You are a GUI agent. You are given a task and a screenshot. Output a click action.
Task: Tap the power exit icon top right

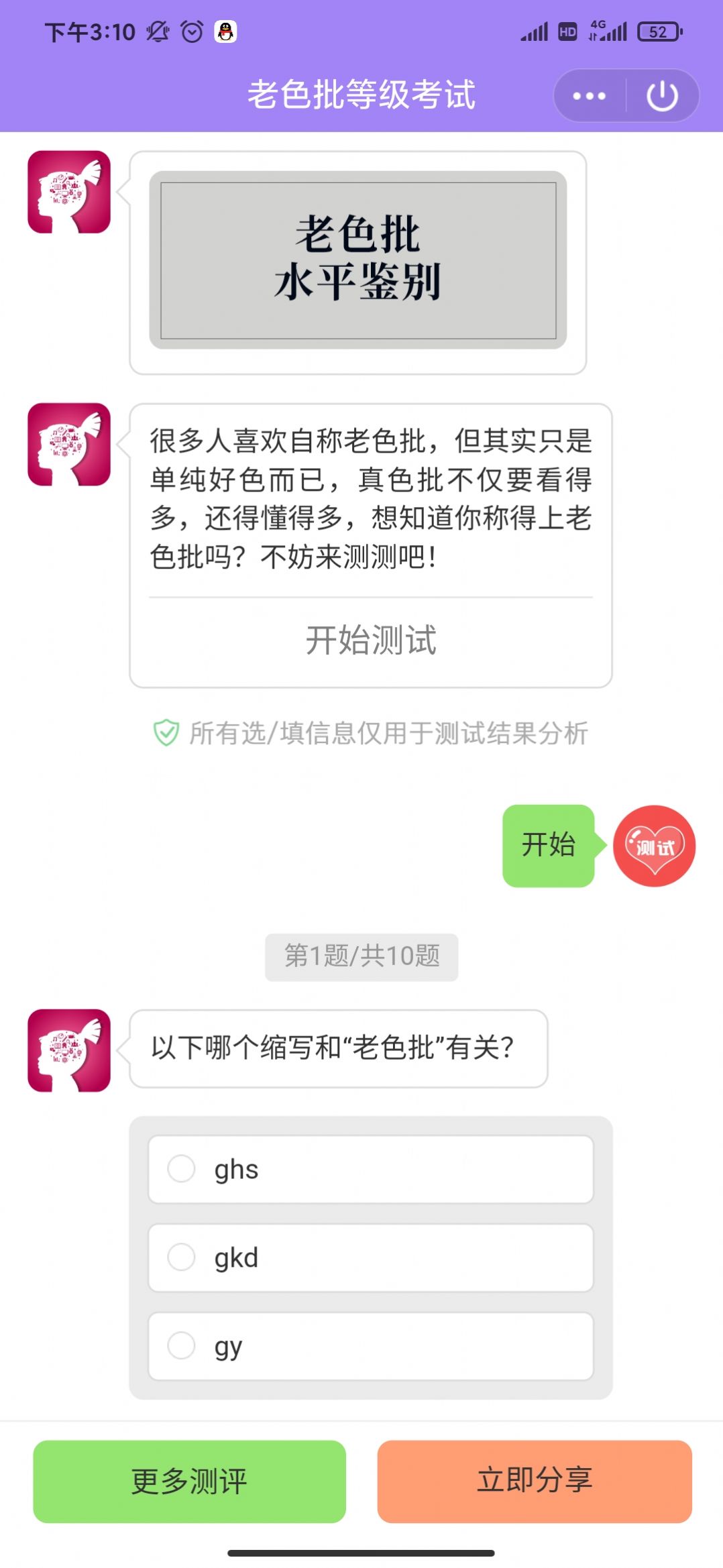[x=661, y=96]
